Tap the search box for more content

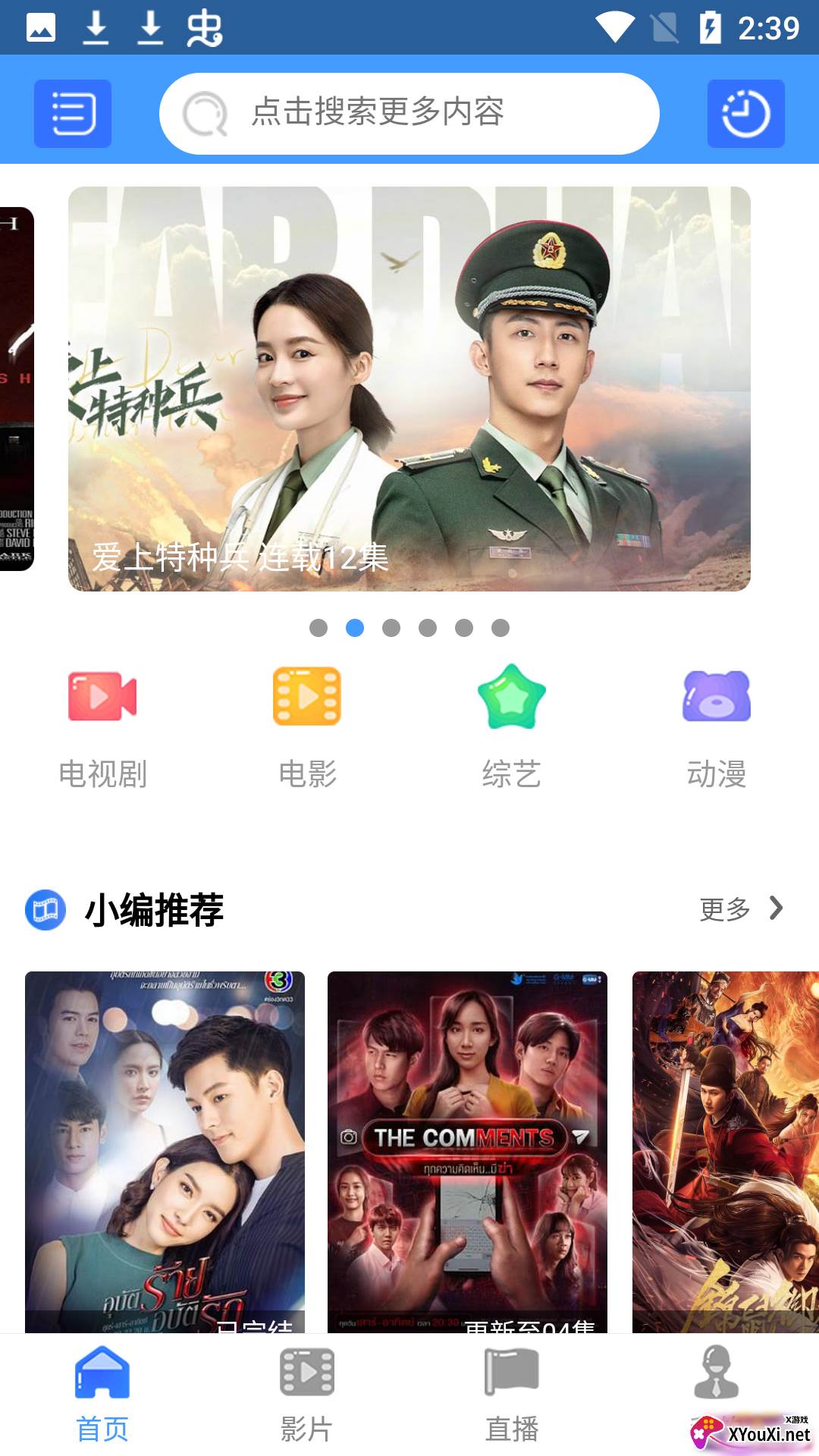(x=409, y=114)
